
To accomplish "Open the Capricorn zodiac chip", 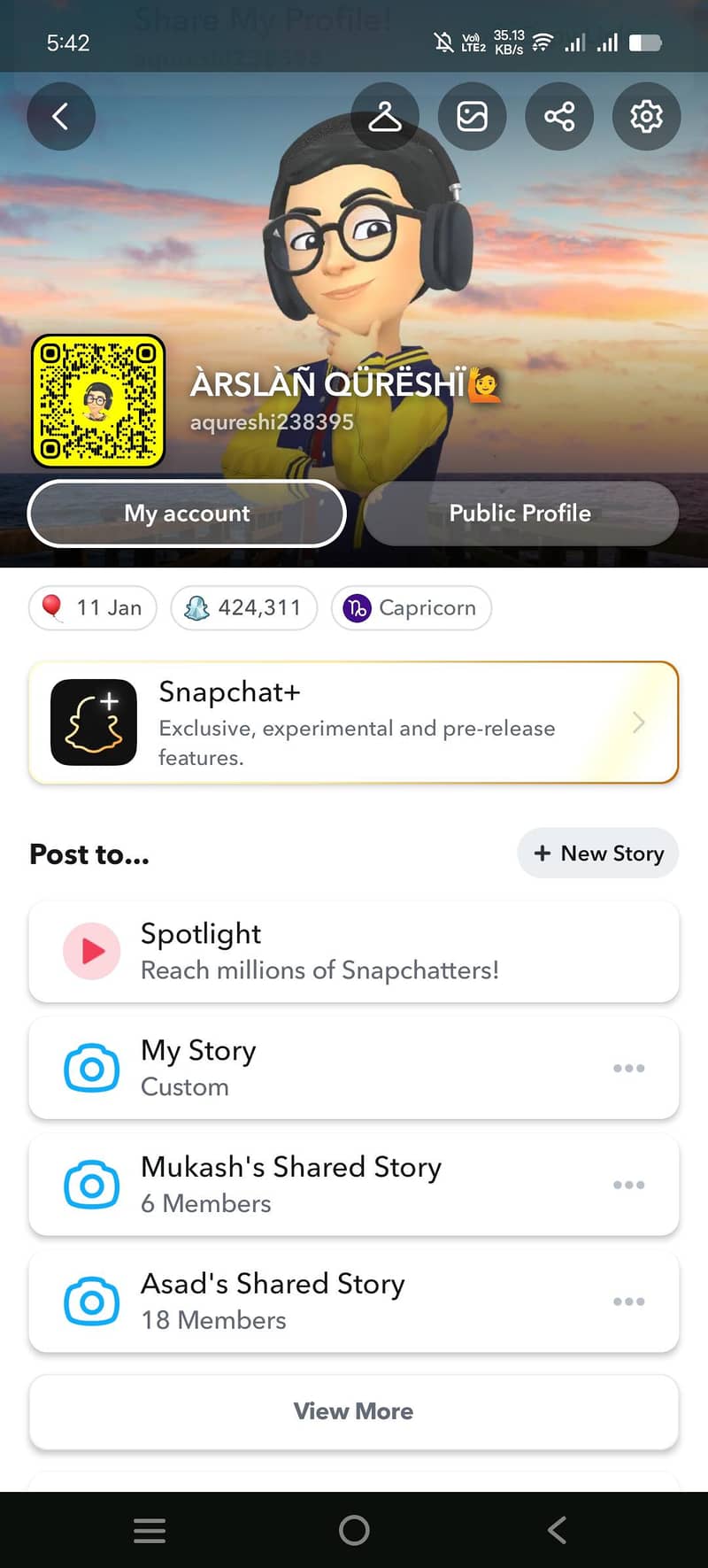I will [412, 608].
